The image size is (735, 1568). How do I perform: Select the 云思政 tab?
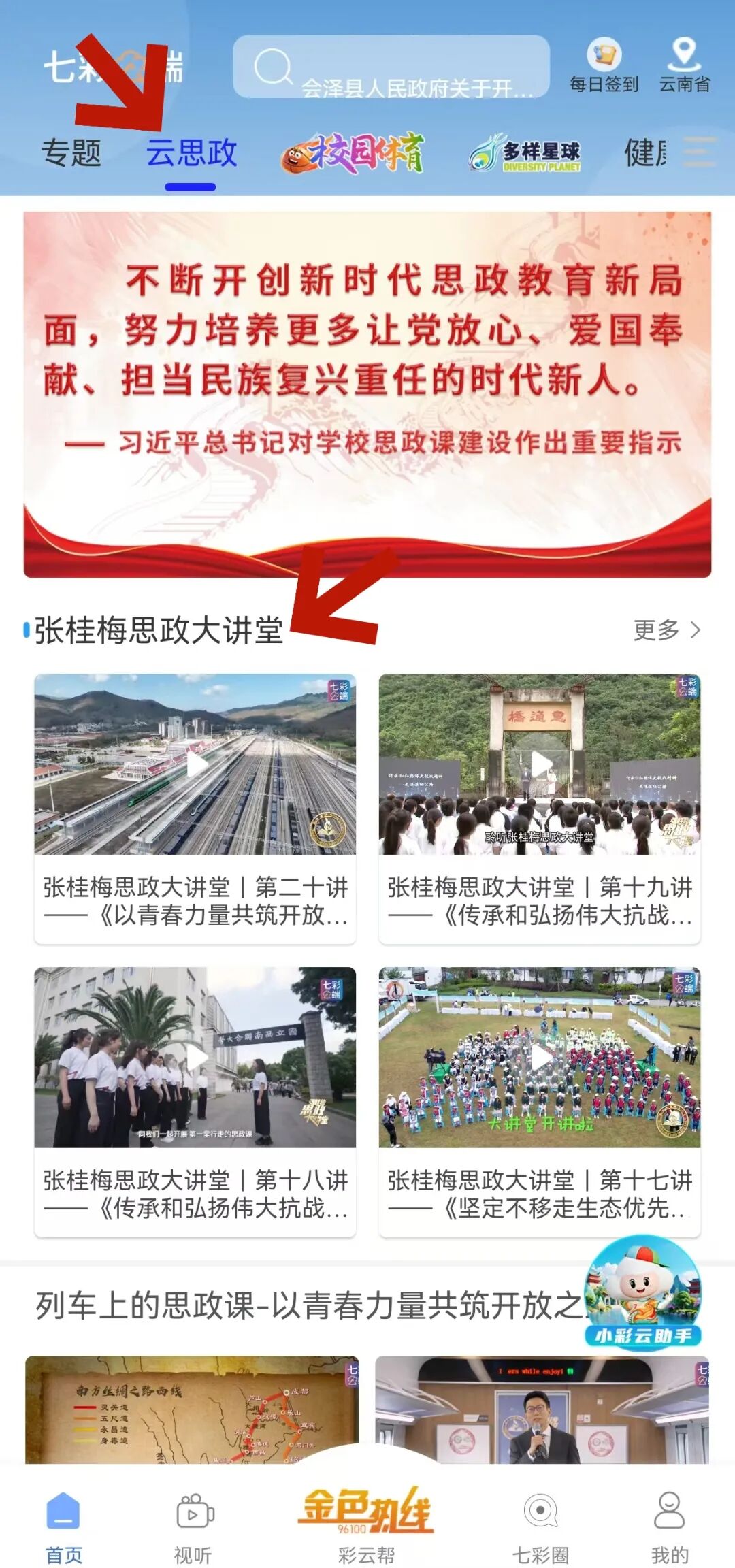point(191,152)
